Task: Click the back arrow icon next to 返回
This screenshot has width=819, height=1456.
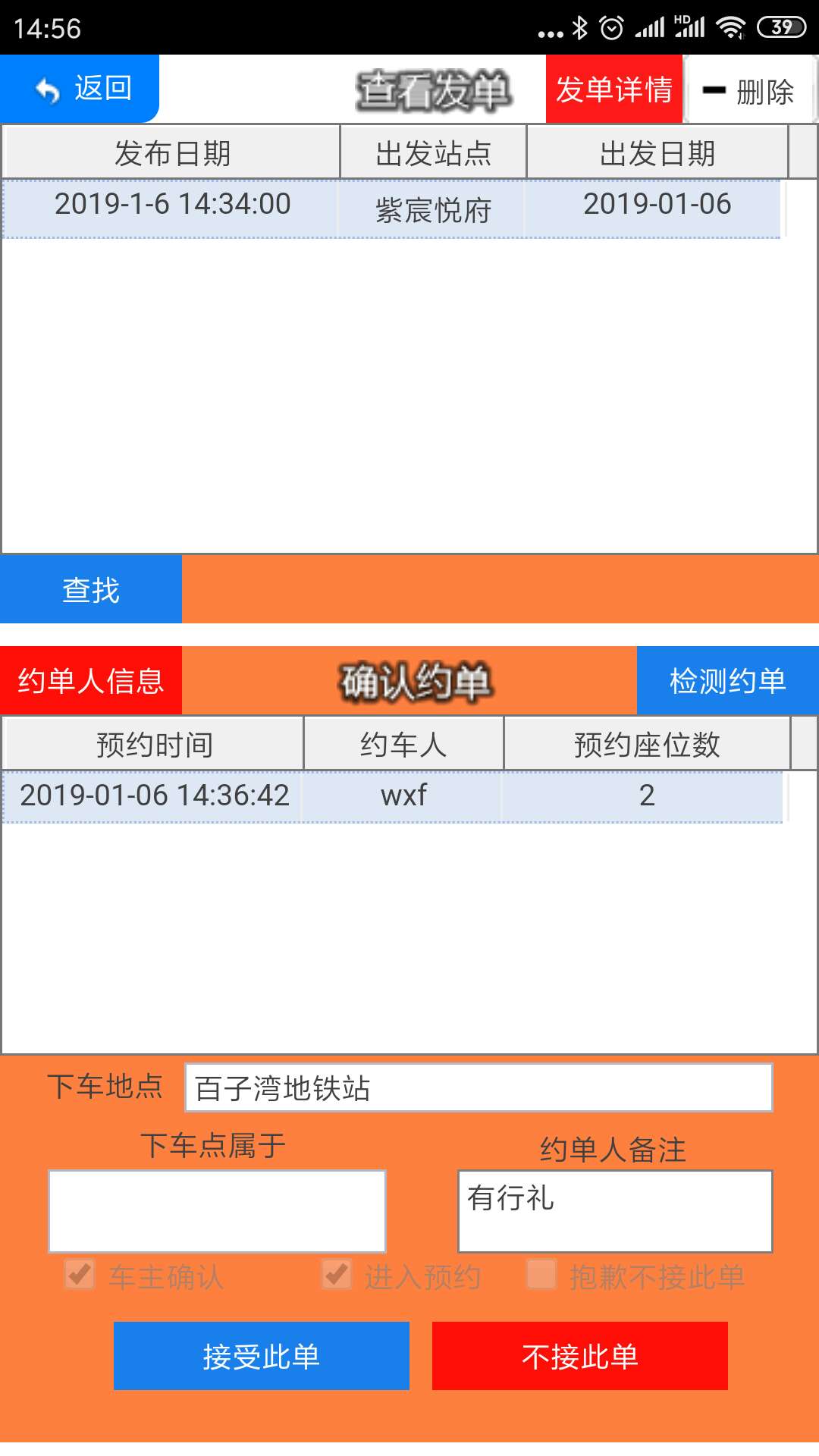Action: (x=47, y=89)
